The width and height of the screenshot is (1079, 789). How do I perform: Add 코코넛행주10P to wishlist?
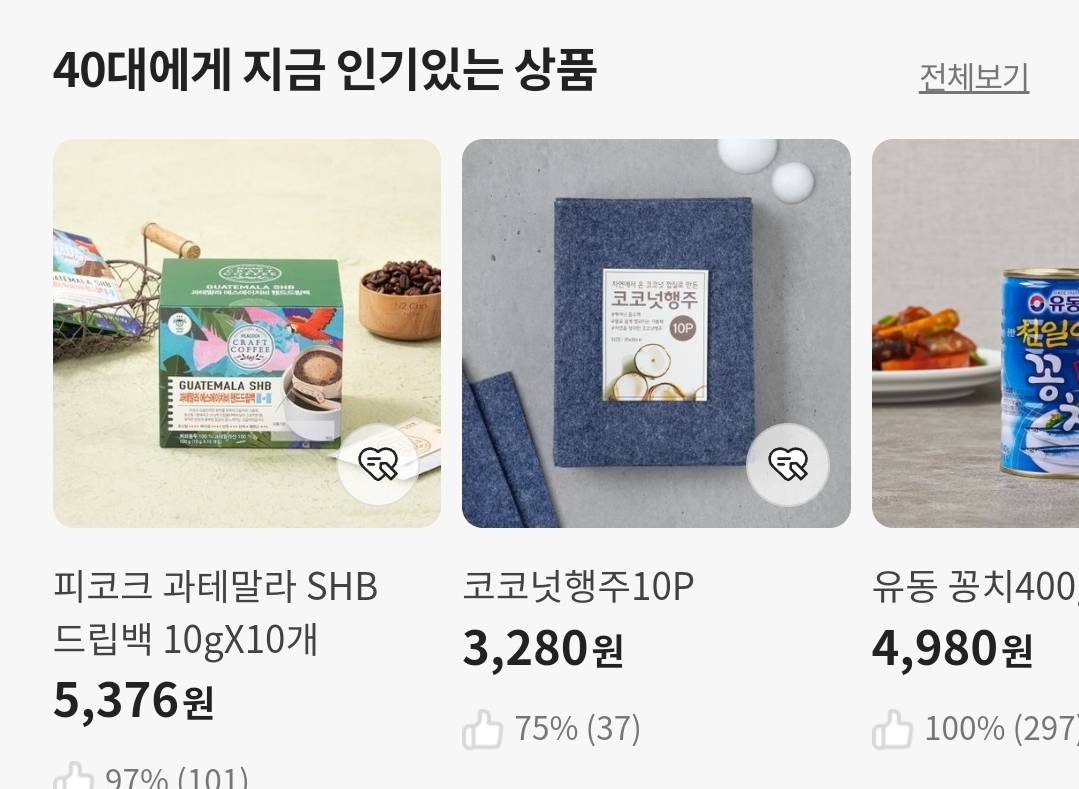pos(787,463)
